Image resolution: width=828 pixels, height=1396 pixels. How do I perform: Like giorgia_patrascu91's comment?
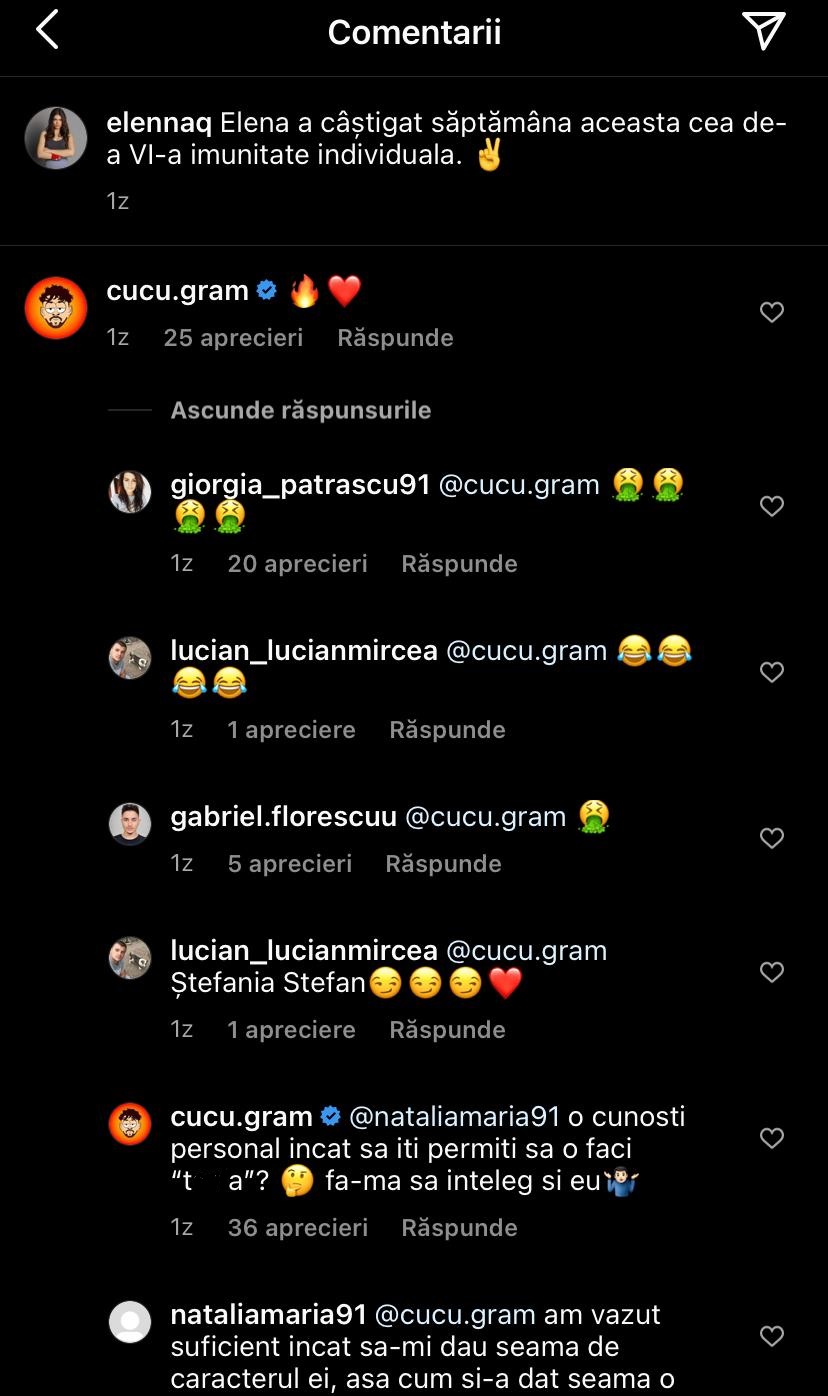coord(771,507)
